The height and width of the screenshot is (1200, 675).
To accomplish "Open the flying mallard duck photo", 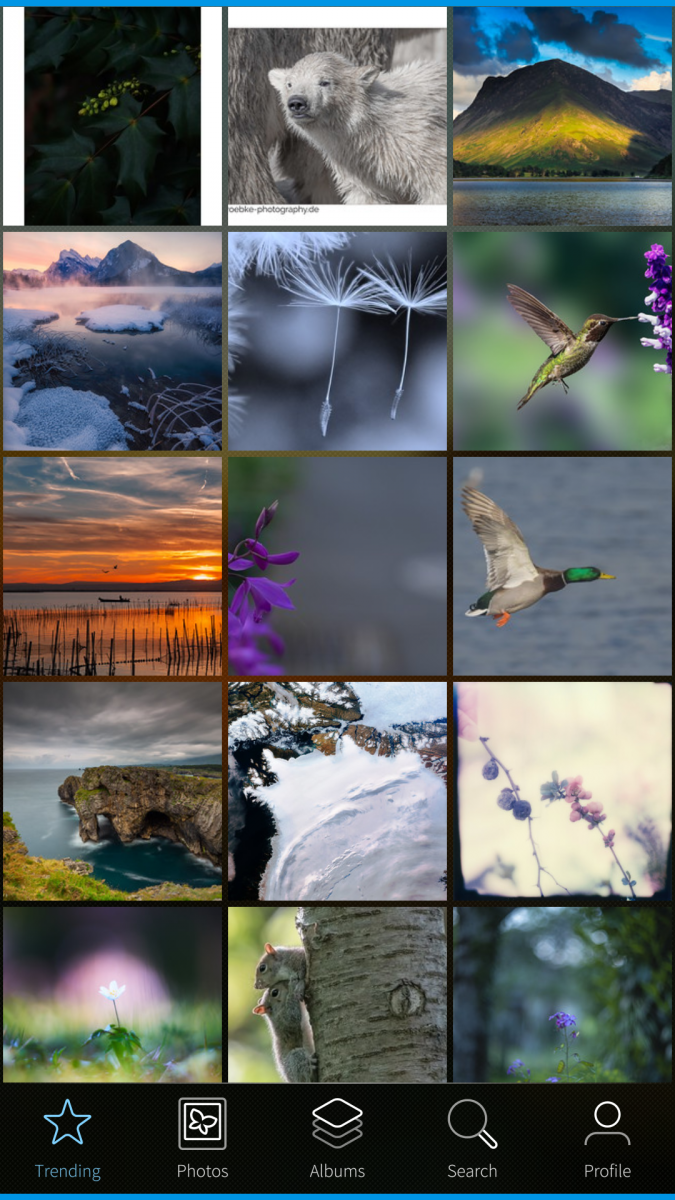I will coord(562,566).
